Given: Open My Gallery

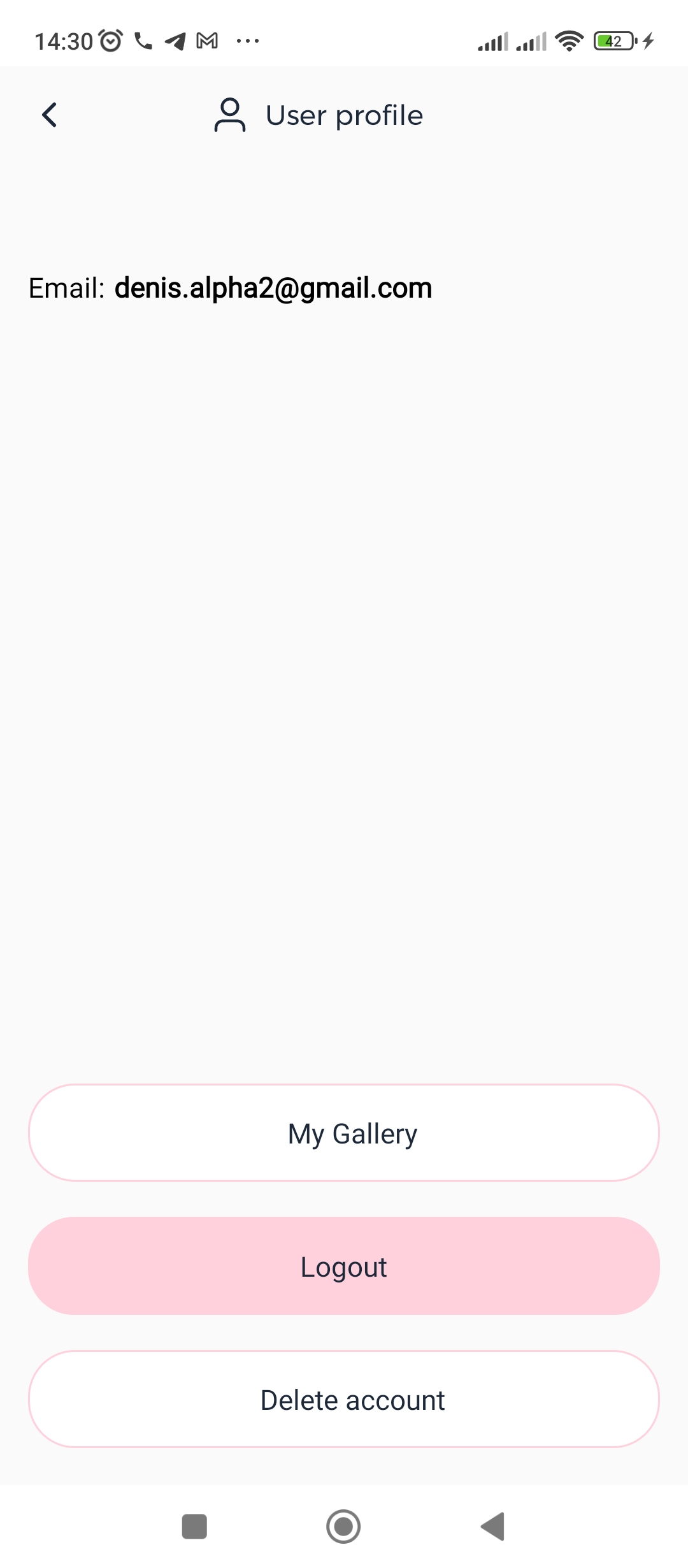Looking at the screenshot, I should [344, 1133].
